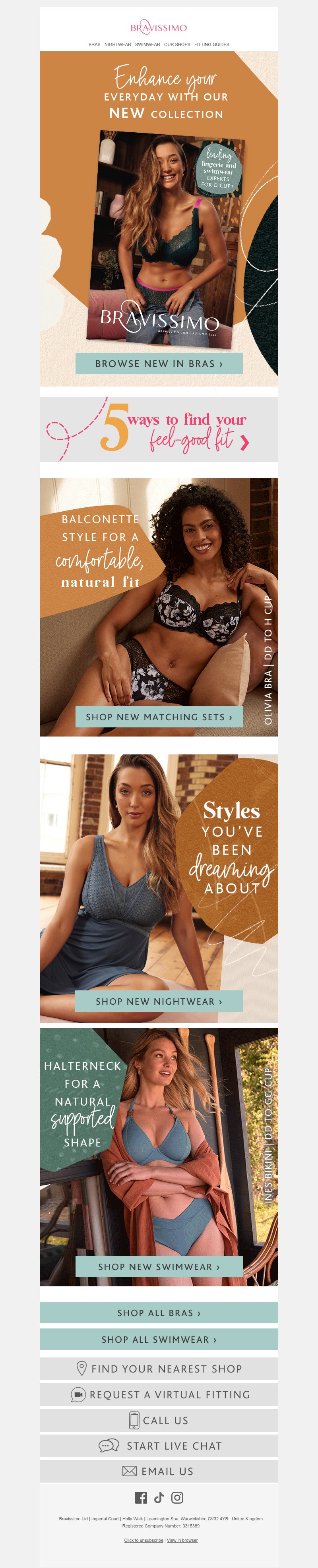This screenshot has height=1568, width=318.
Task: Open the Facebook icon
Action: pyautogui.click(x=141, y=1497)
